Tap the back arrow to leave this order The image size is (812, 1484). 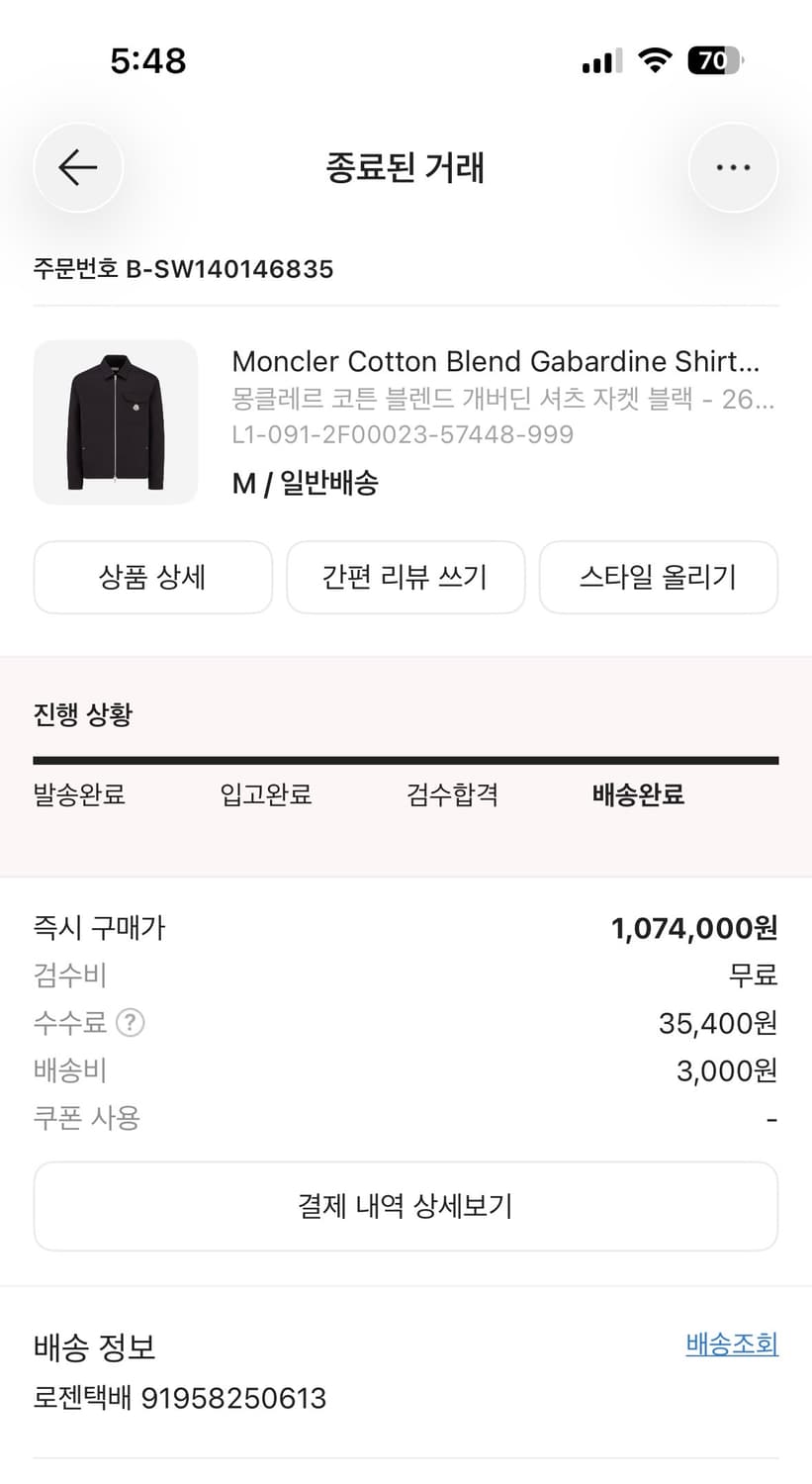77,167
